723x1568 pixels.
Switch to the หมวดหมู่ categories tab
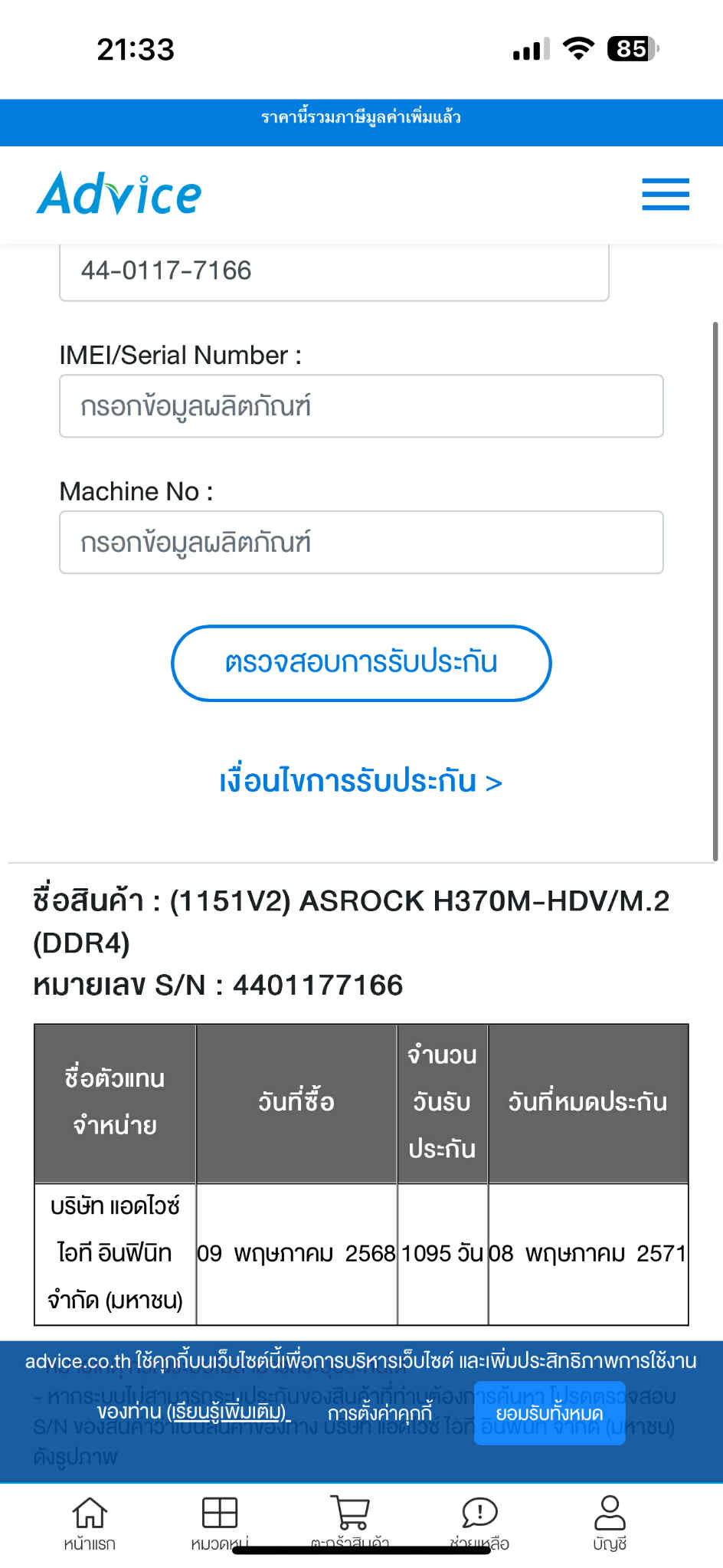[220, 1523]
